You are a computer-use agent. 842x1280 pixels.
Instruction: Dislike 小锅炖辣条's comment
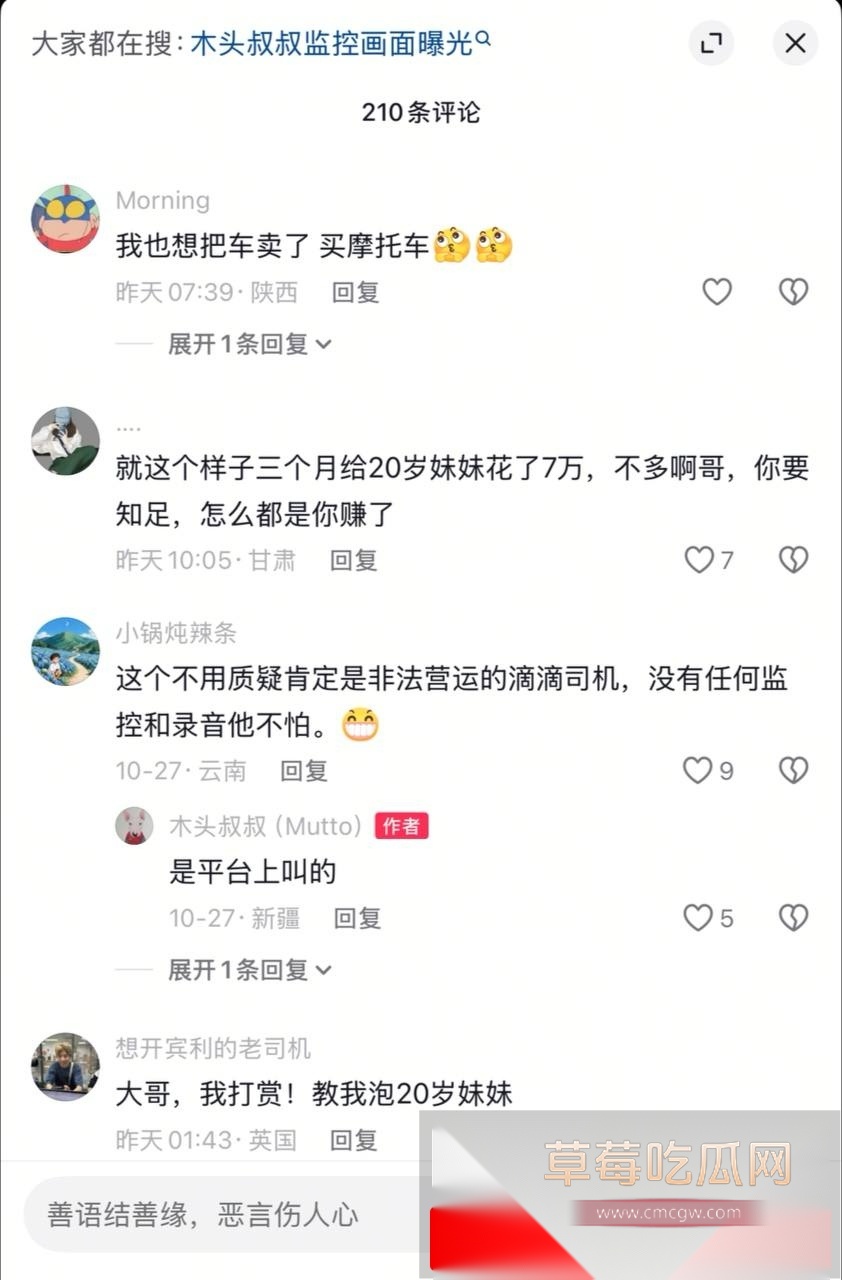point(793,770)
